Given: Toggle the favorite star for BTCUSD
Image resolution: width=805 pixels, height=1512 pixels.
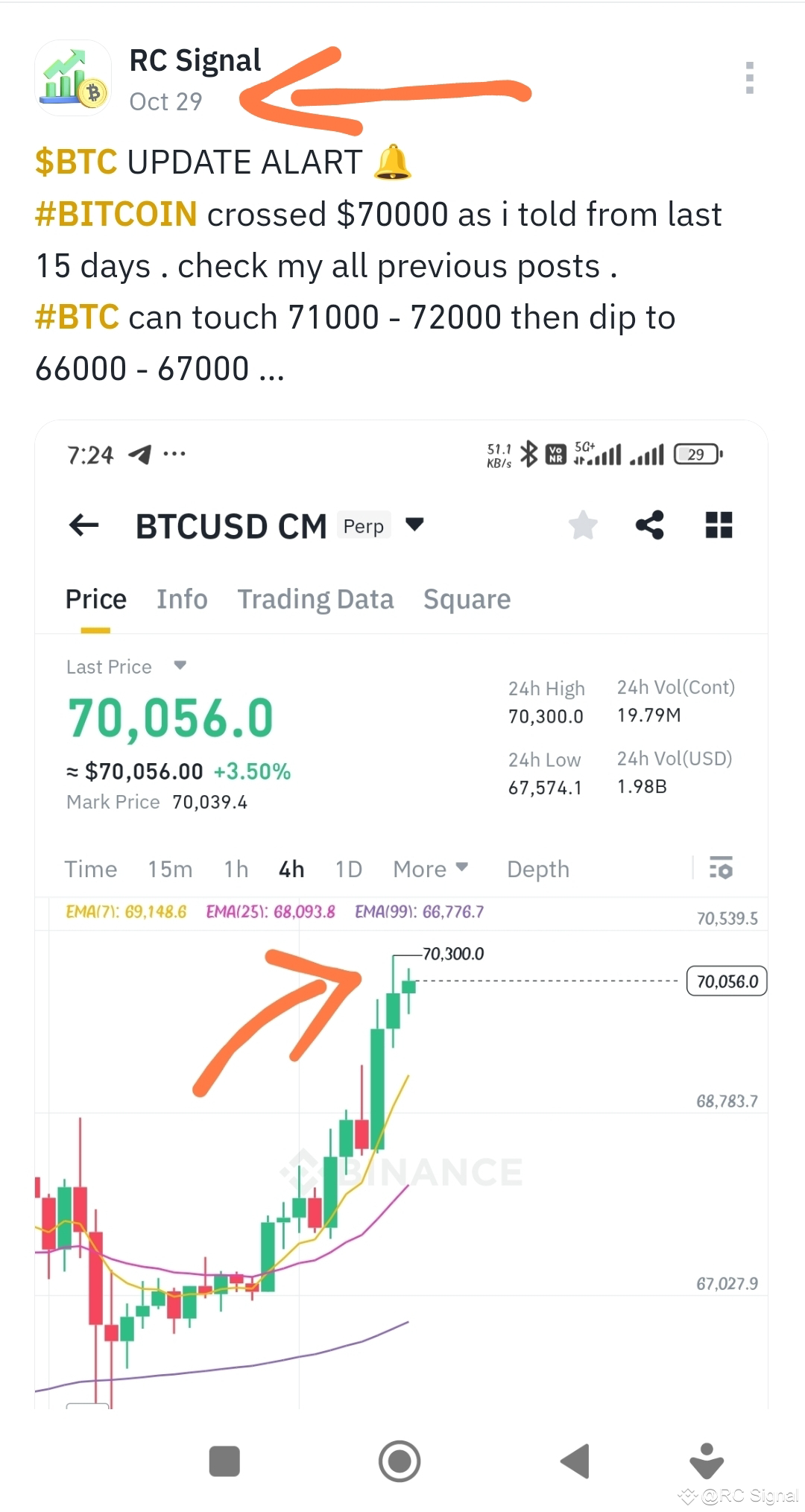Looking at the screenshot, I should point(584,525).
